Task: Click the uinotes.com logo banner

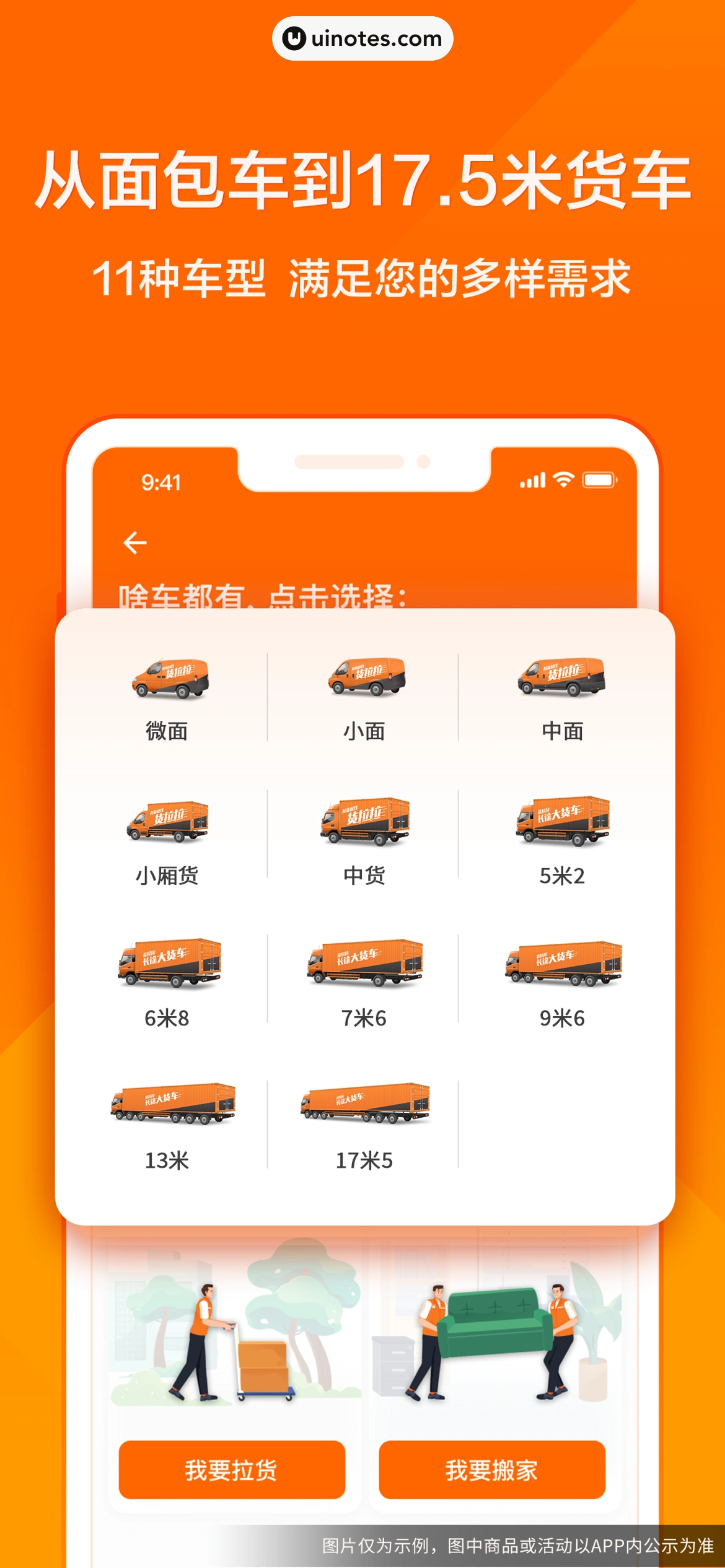Action: [362, 40]
